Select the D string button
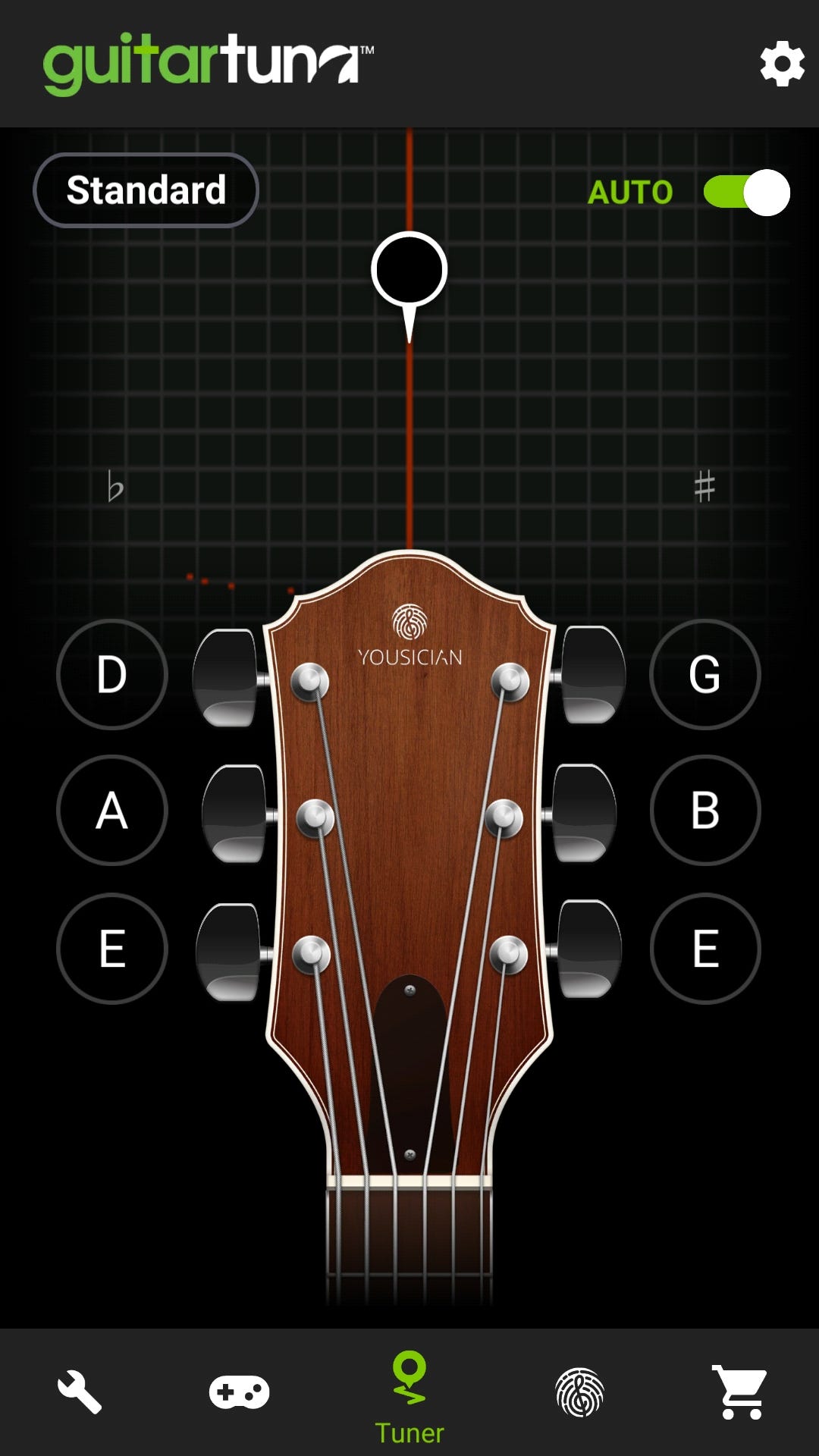The width and height of the screenshot is (819, 1456). 112,674
